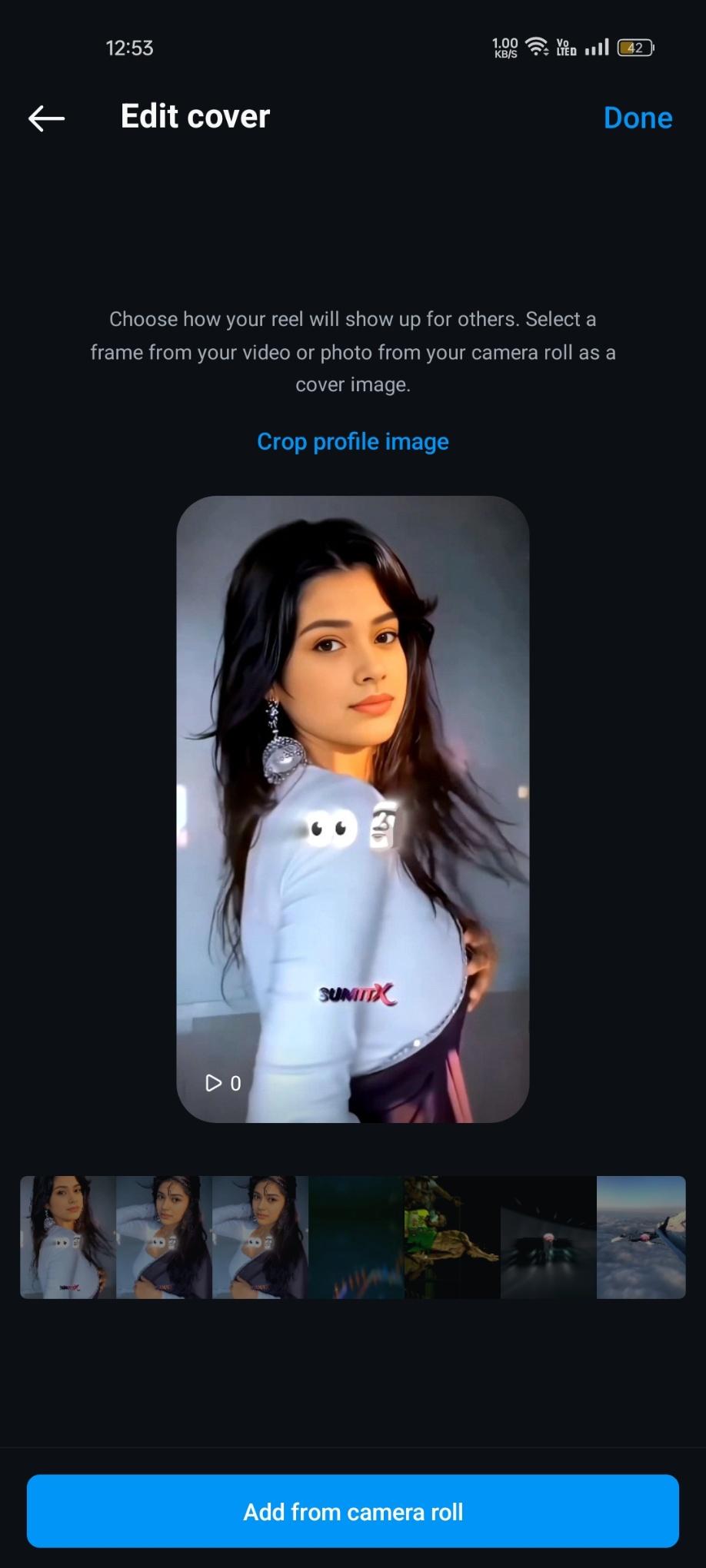This screenshot has height=1568, width=706.
Task: Pick the green figure frame in the filmstrip
Action: click(451, 1237)
